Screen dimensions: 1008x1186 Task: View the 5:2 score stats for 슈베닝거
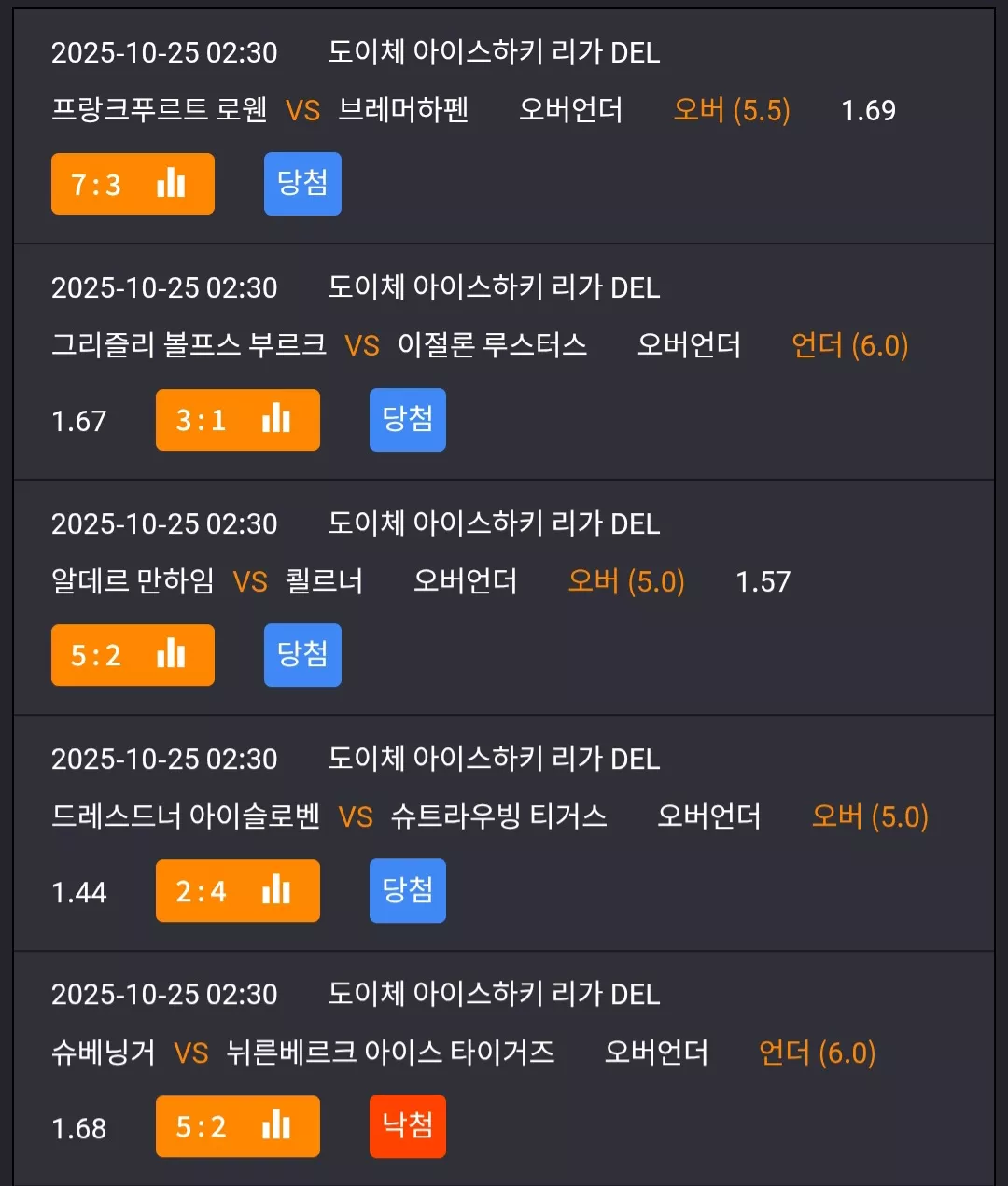pyautogui.click(x=238, y=1126)
